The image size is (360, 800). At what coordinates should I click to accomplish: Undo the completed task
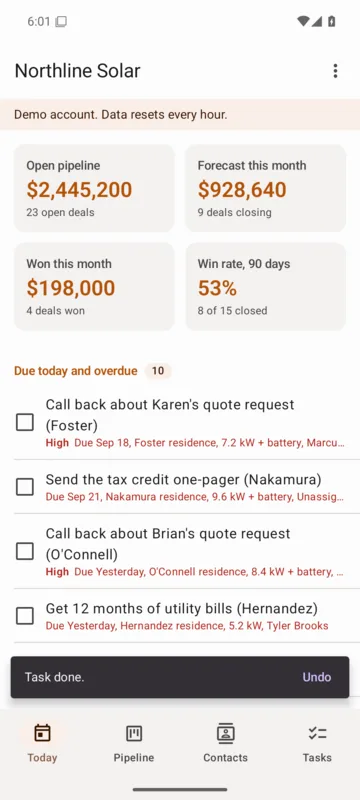(x=317, y=677)
